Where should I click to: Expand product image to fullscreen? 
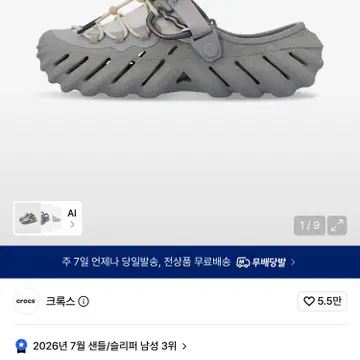point(337,226)
